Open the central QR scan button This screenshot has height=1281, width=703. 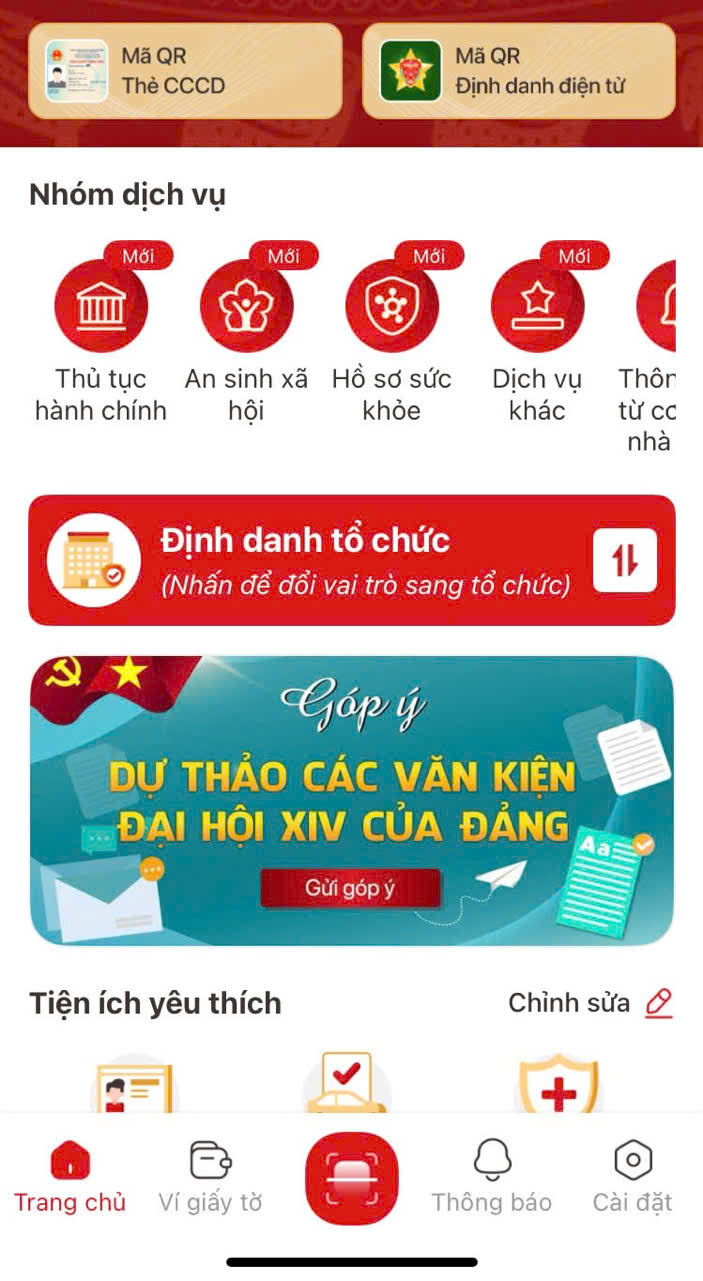(351, 1178)
